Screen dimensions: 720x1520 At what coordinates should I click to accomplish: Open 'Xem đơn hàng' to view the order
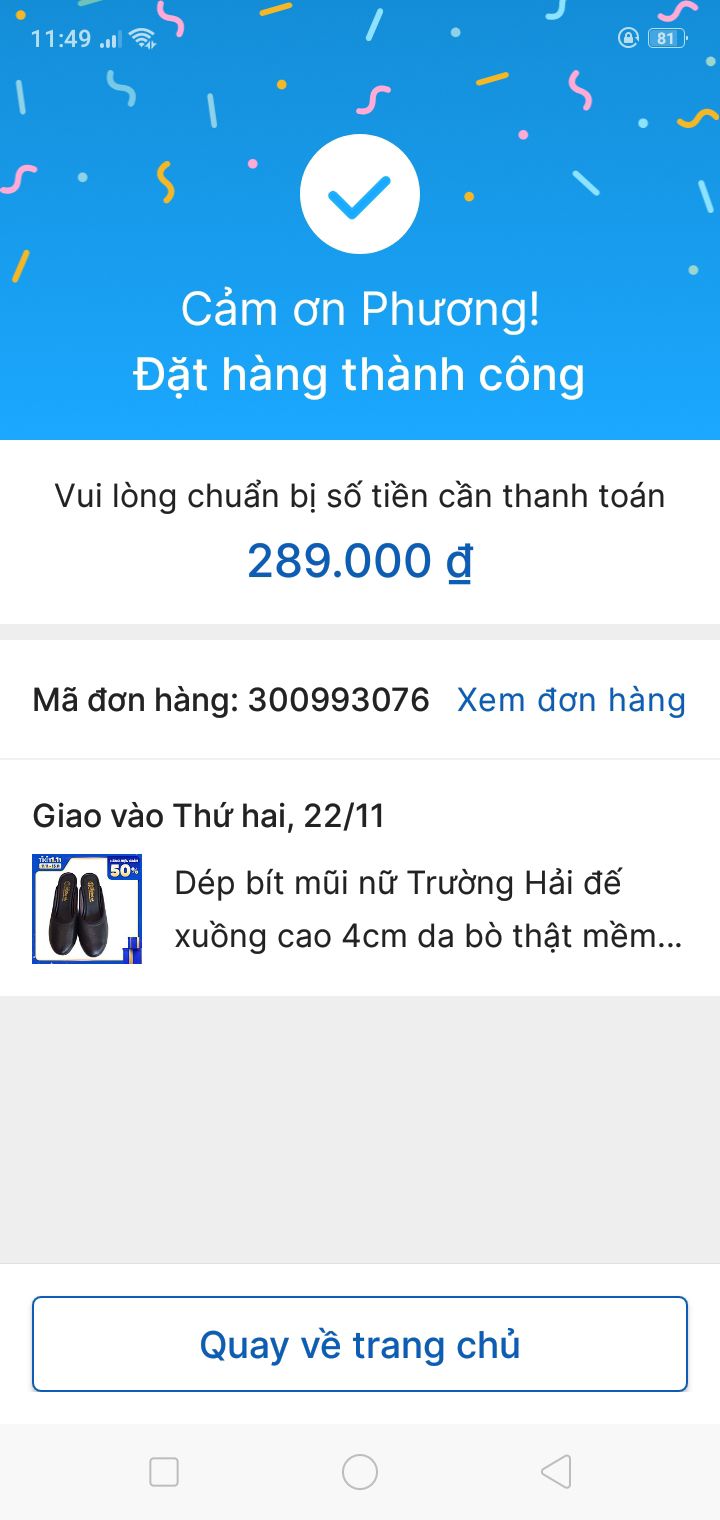click(x=571, y=699)
